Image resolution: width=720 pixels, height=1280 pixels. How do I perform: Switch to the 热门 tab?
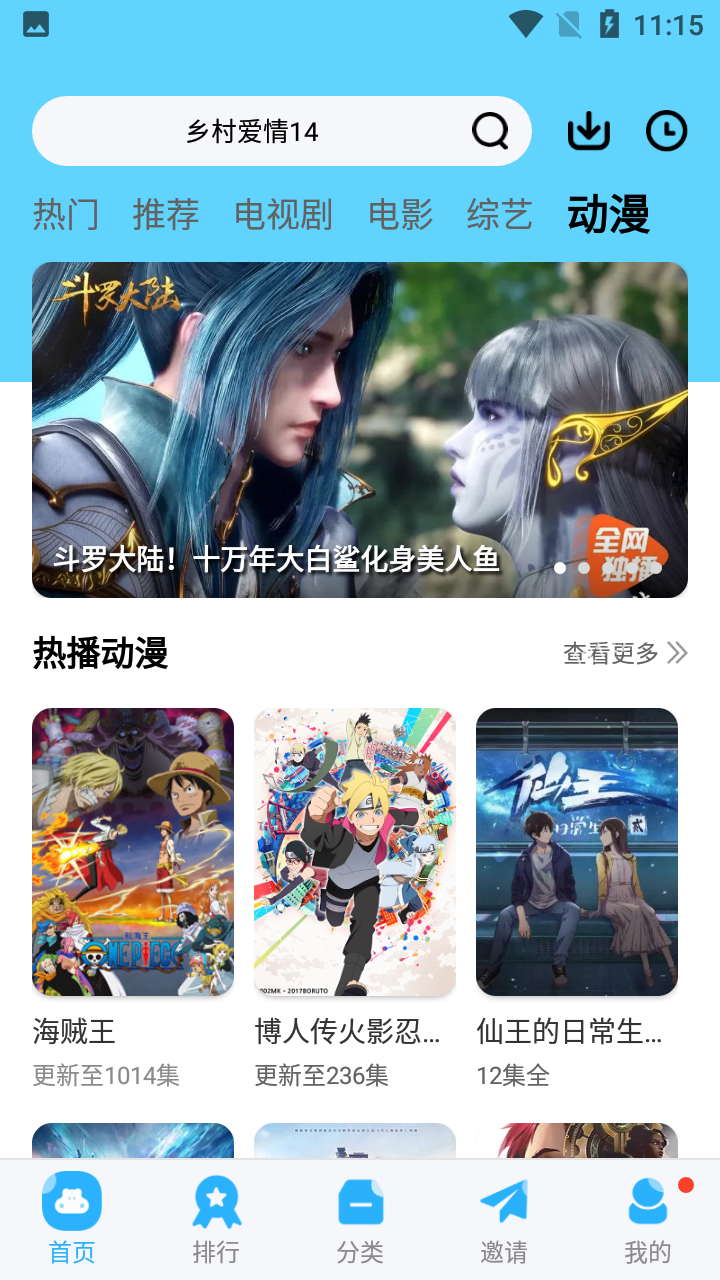66,214
